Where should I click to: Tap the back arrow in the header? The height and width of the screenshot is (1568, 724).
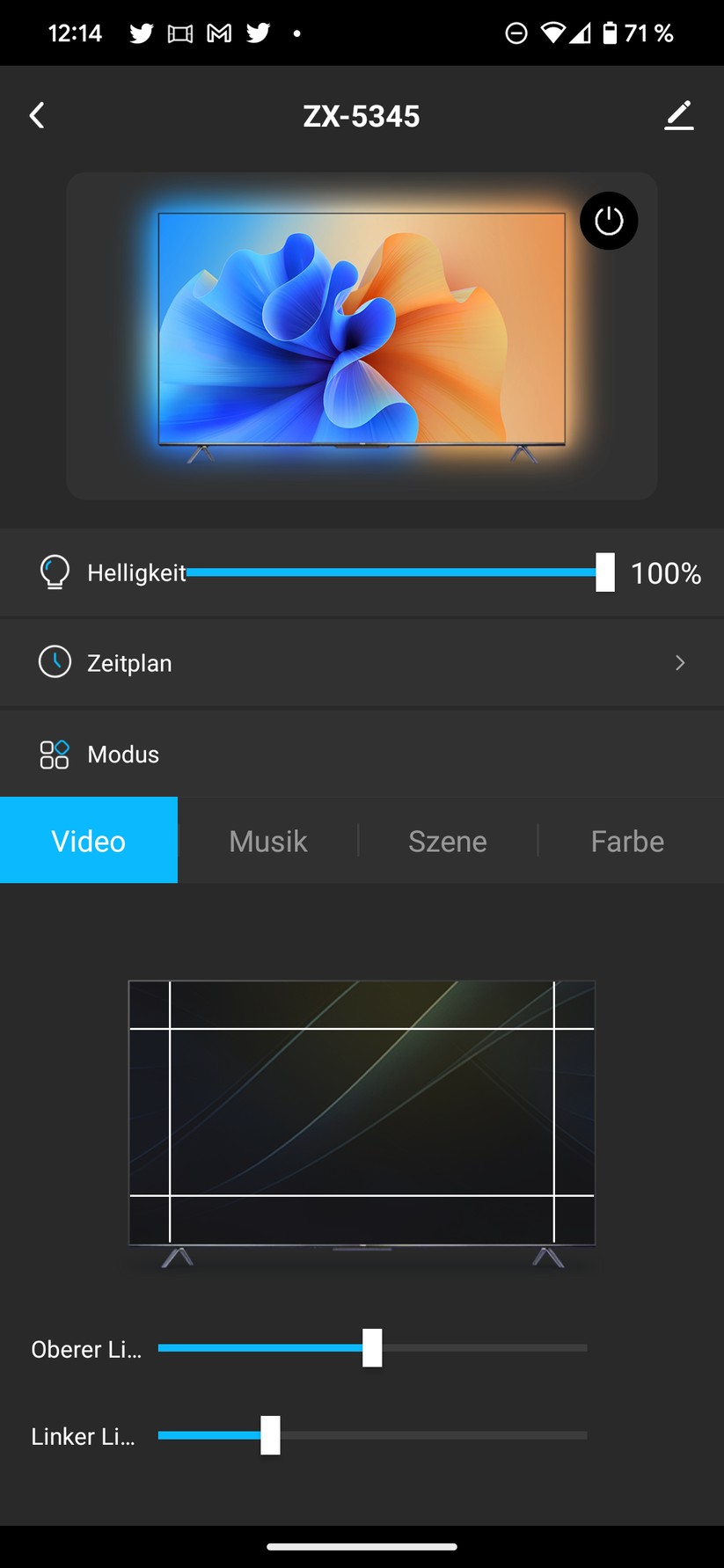pyautogui.click(x=37, y=115)
